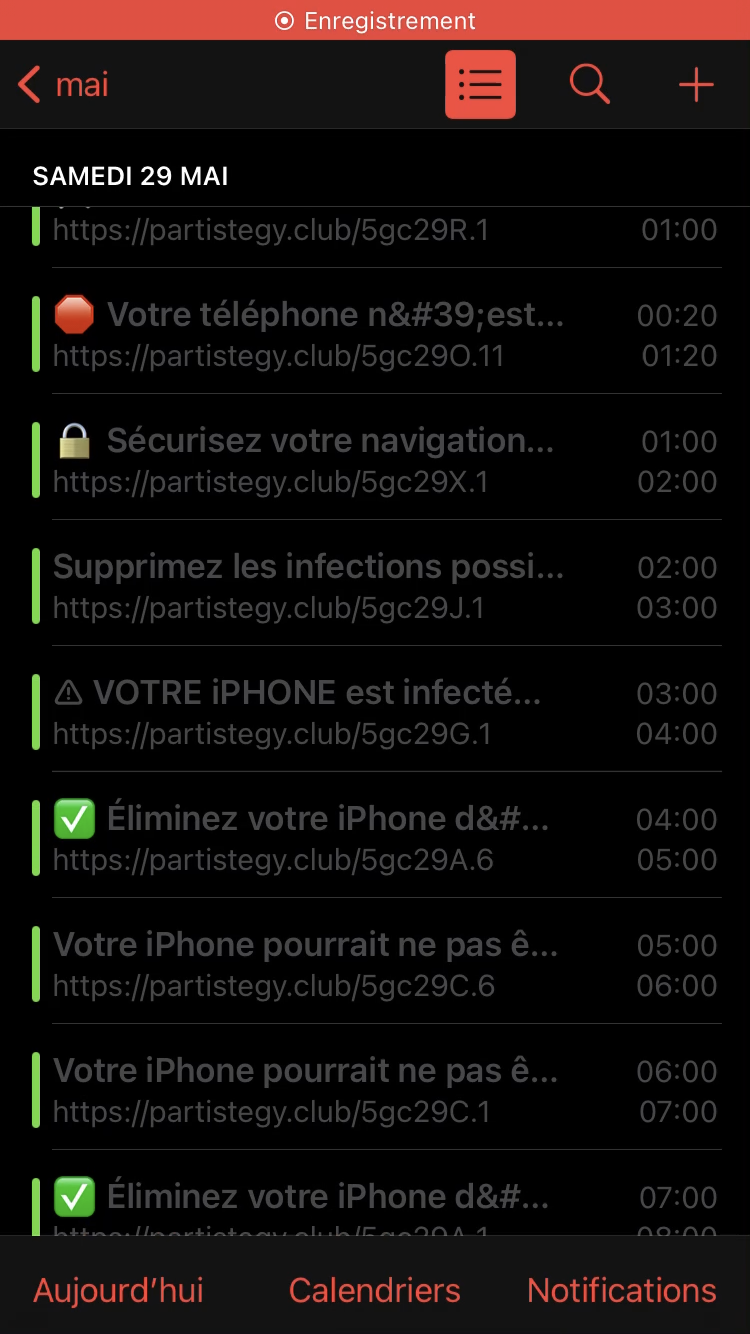Open the calendar search
Screen dimensions: 750x1334
(x=590, y=85)
